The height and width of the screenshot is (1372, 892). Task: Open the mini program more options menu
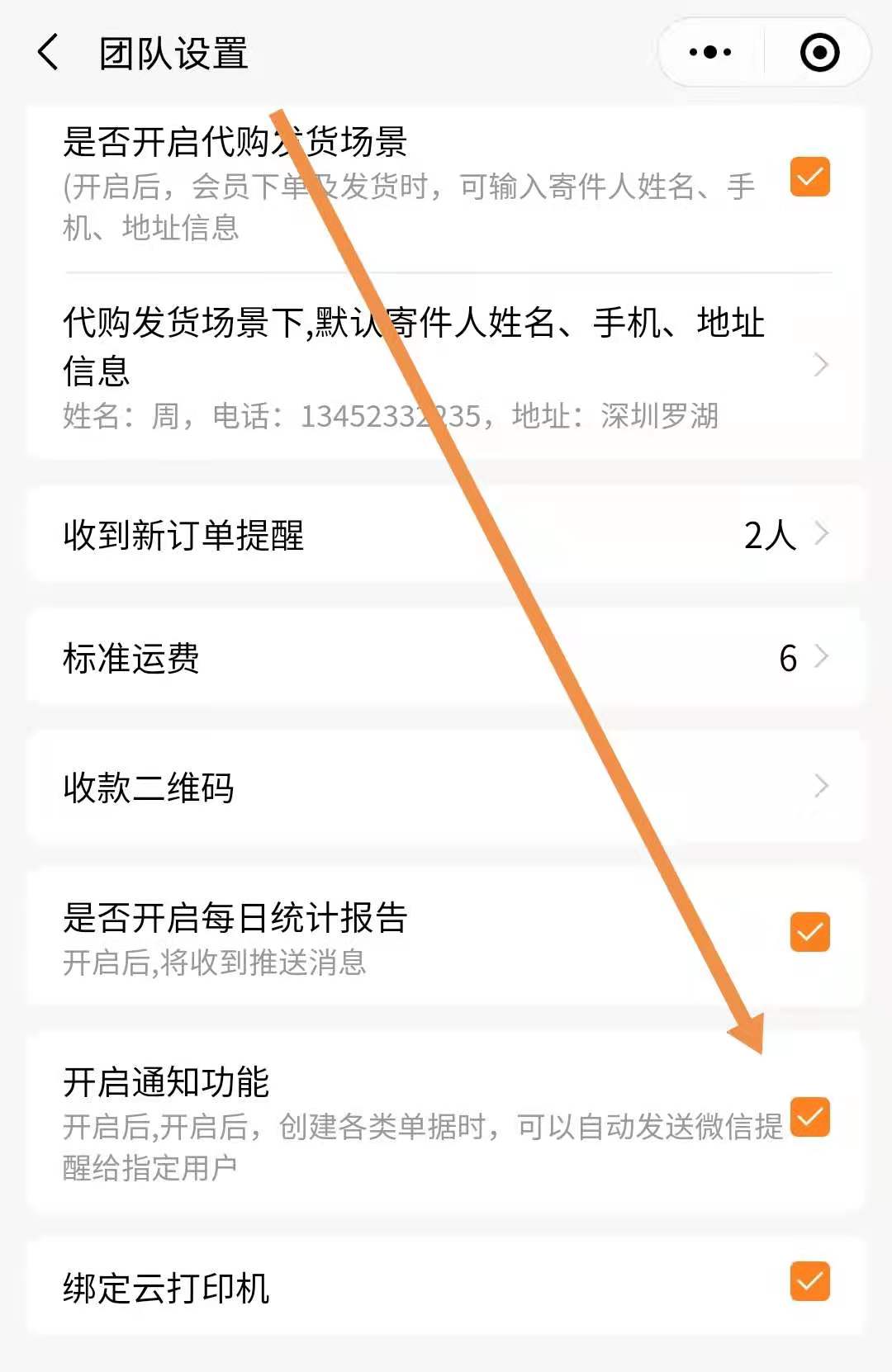(710, 53)
